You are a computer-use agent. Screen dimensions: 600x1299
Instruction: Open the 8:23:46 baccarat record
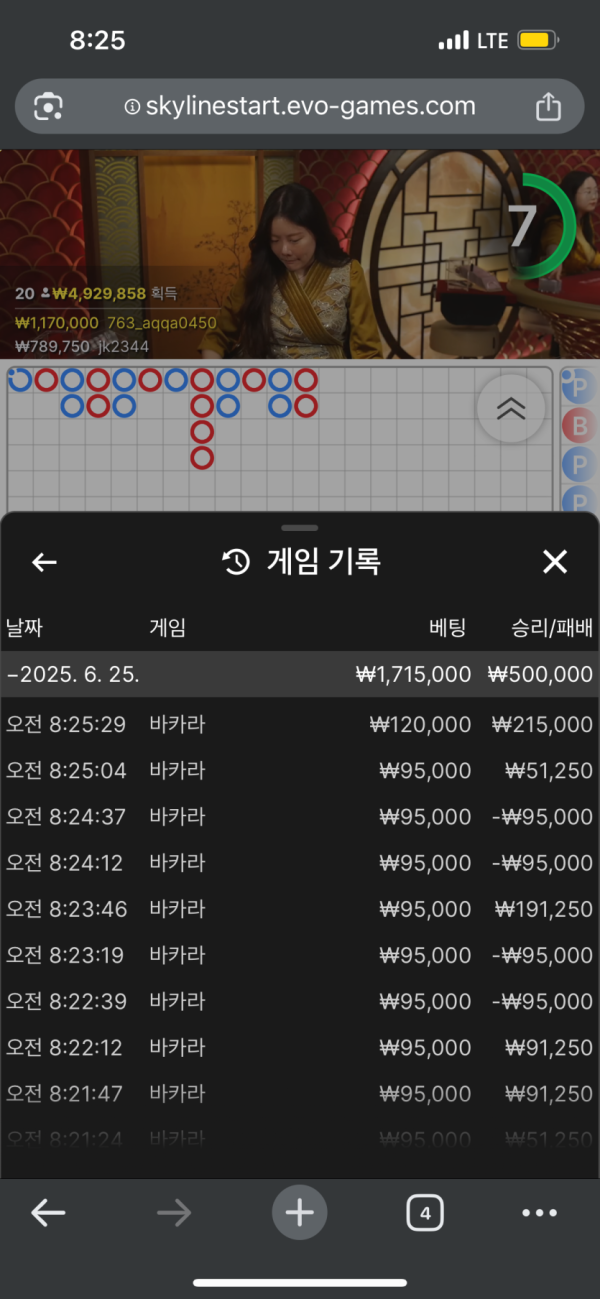tap(300, 909)
